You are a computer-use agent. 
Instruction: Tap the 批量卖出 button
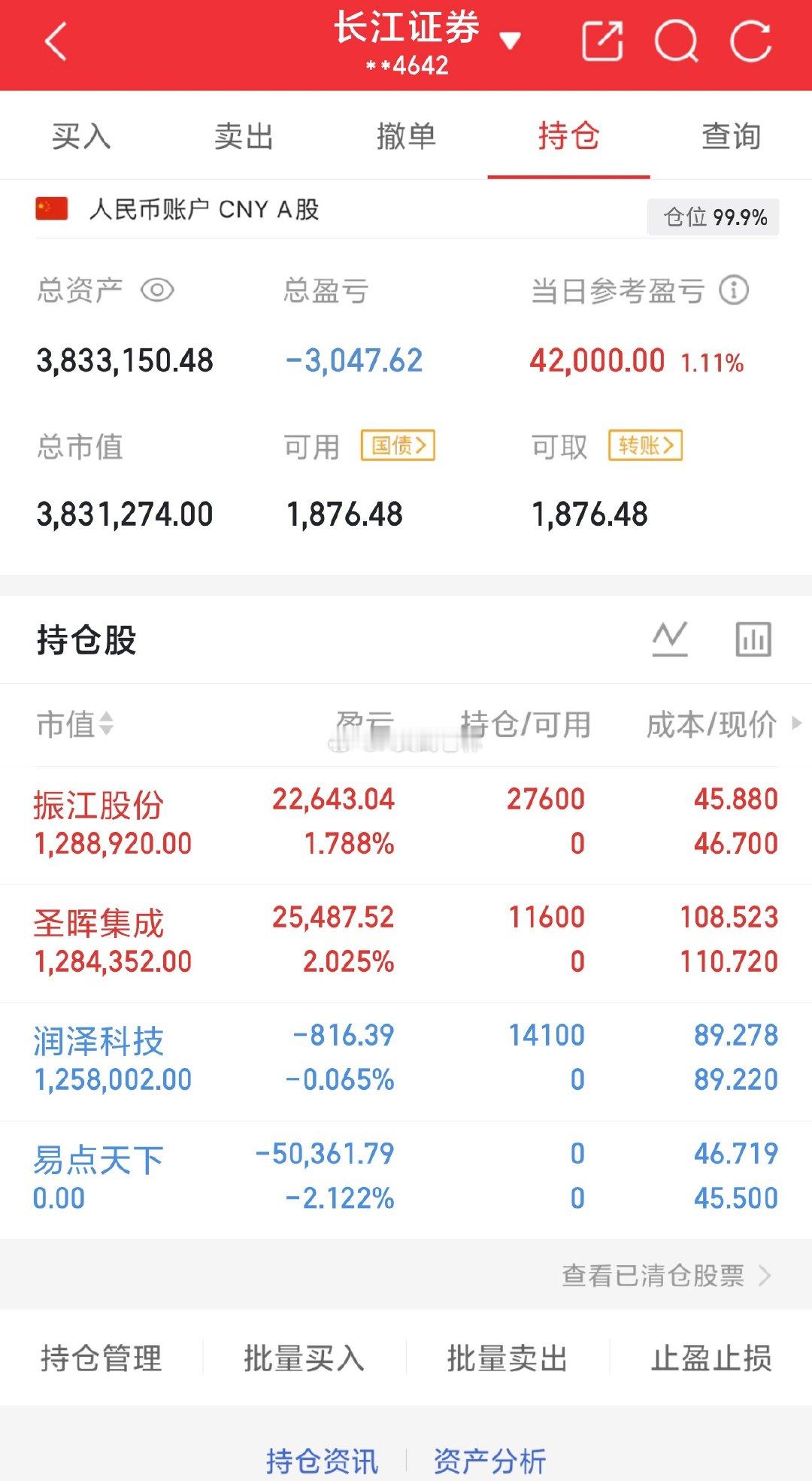coord(507,1358)
